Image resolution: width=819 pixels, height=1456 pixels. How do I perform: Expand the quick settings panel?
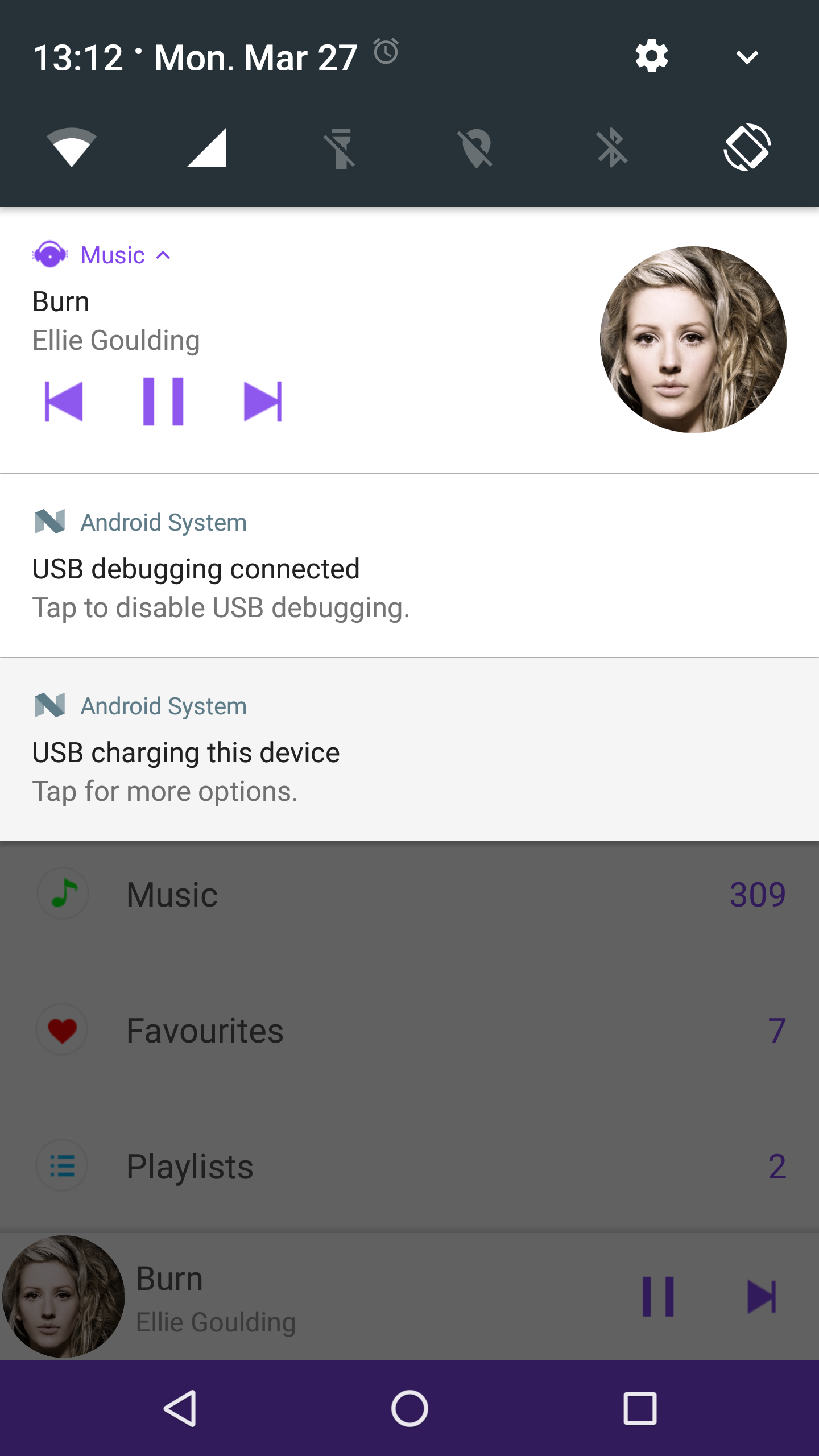click(x=747, y=57)
